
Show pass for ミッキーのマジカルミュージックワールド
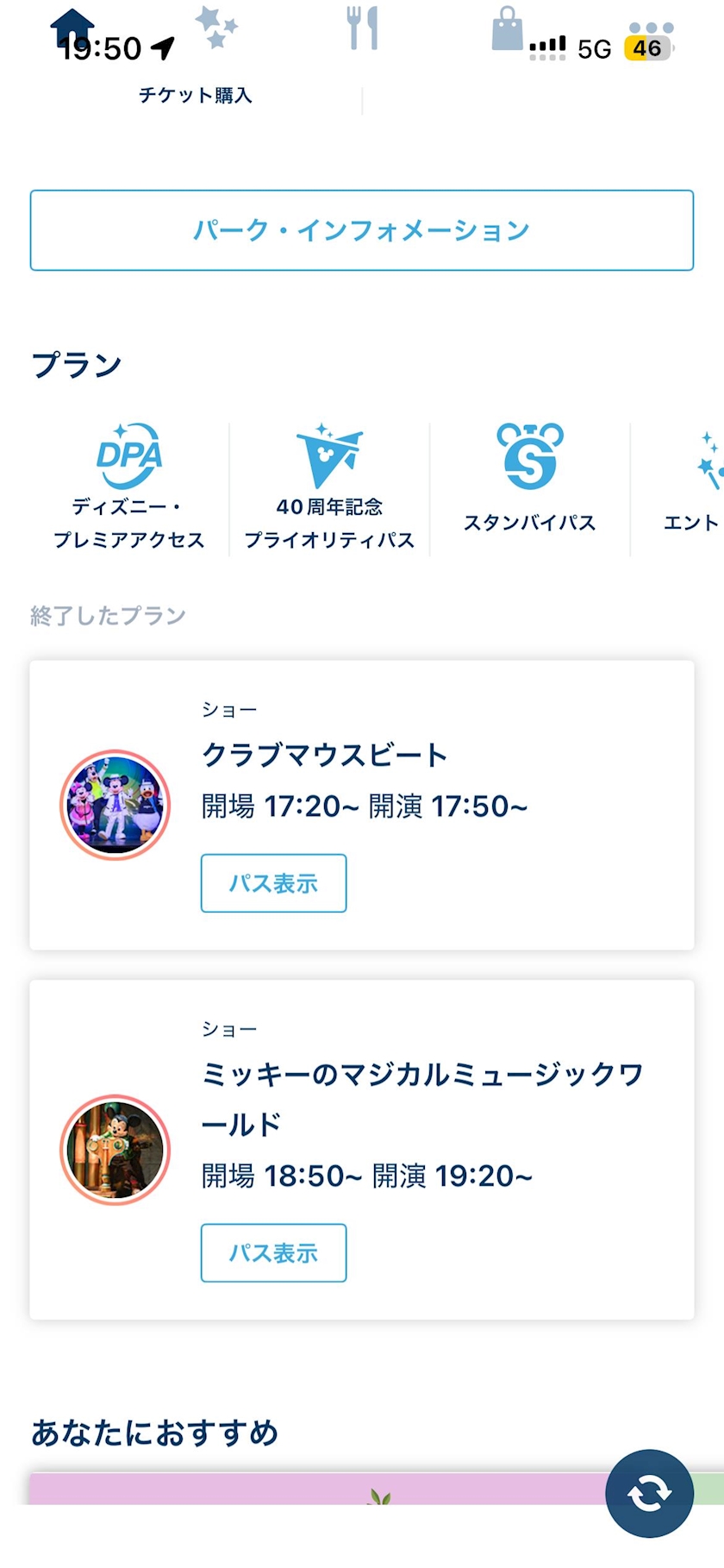273,1252
